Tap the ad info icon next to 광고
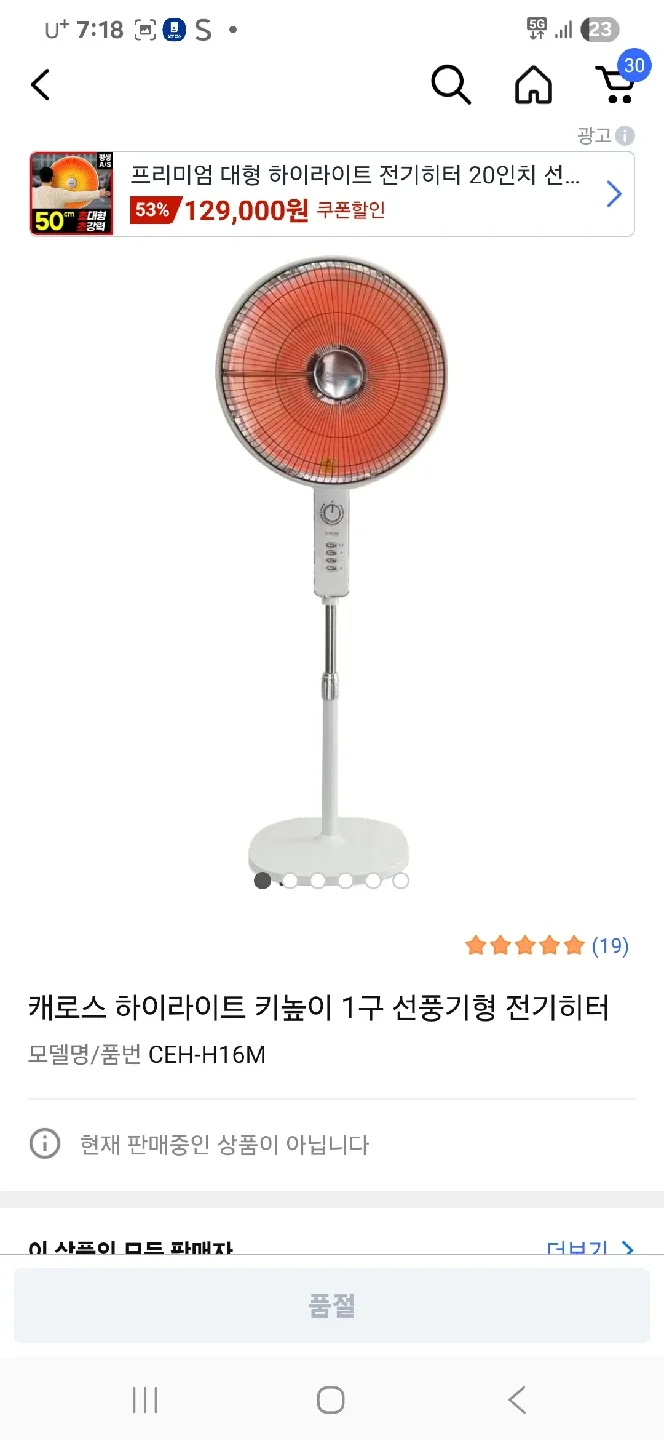664x1440 pixels. point(625,136)
